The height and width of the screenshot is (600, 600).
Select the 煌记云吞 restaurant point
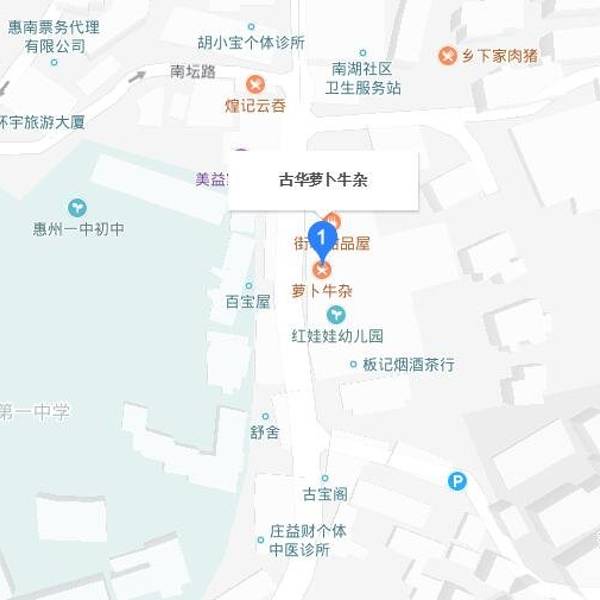[256, 84]
